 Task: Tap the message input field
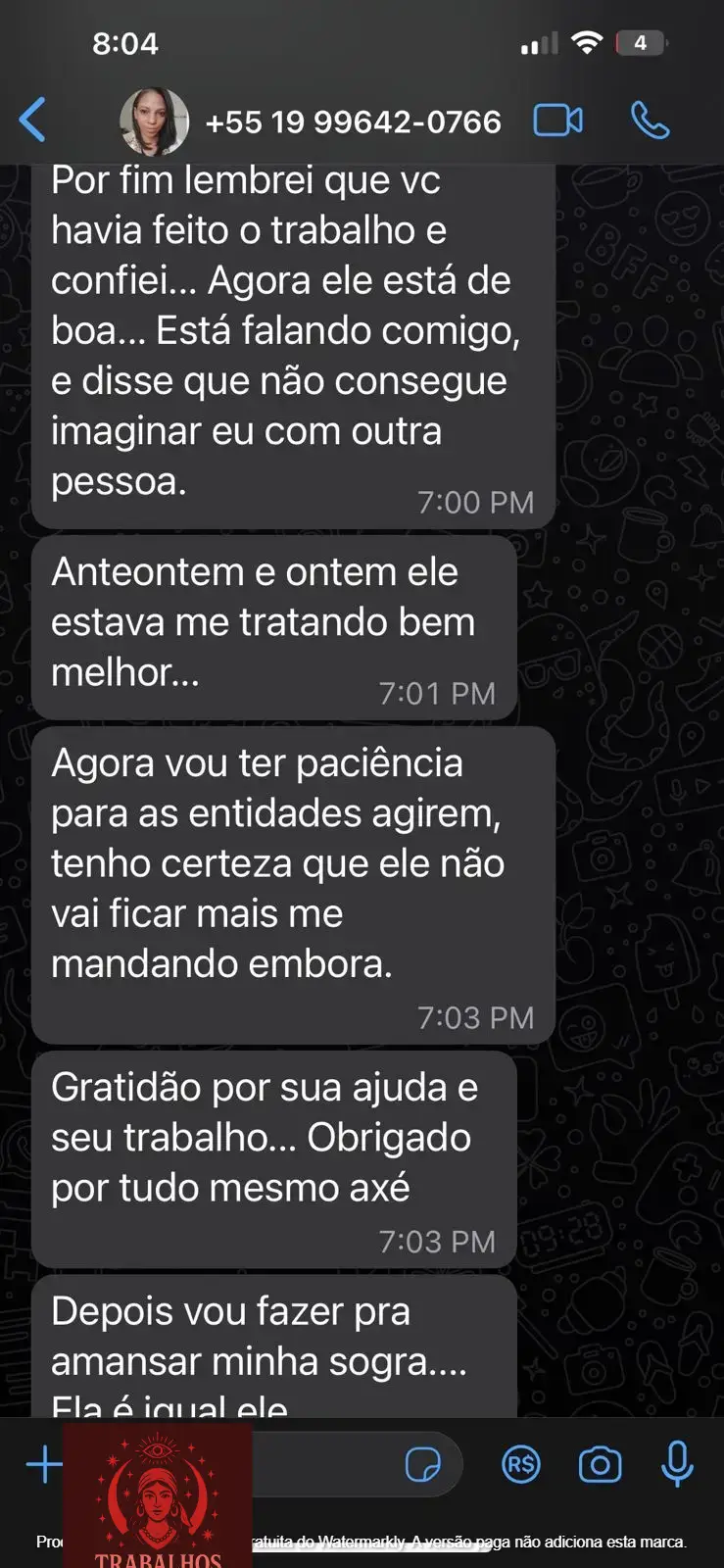323,1465
